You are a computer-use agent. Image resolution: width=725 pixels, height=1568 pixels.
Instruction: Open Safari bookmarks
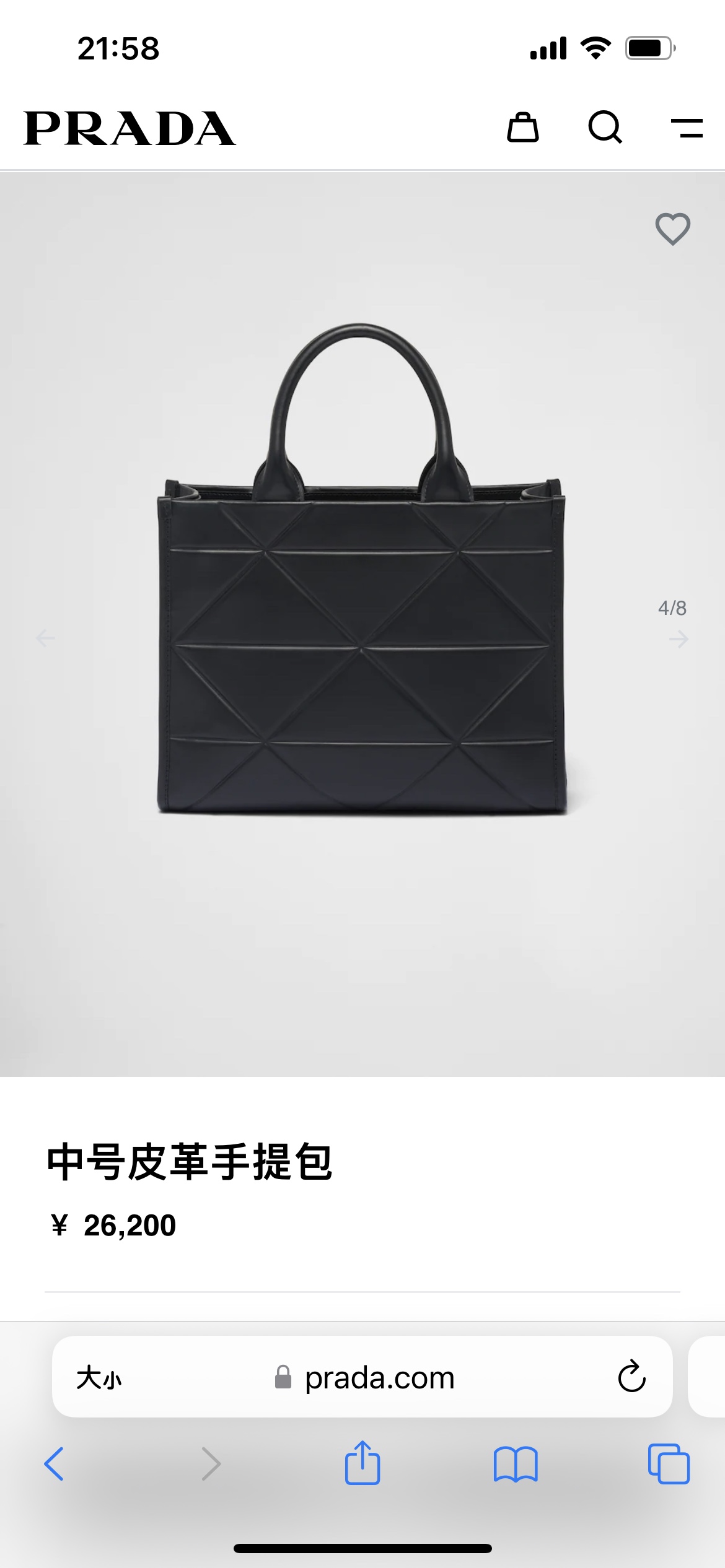(516, 1464)
